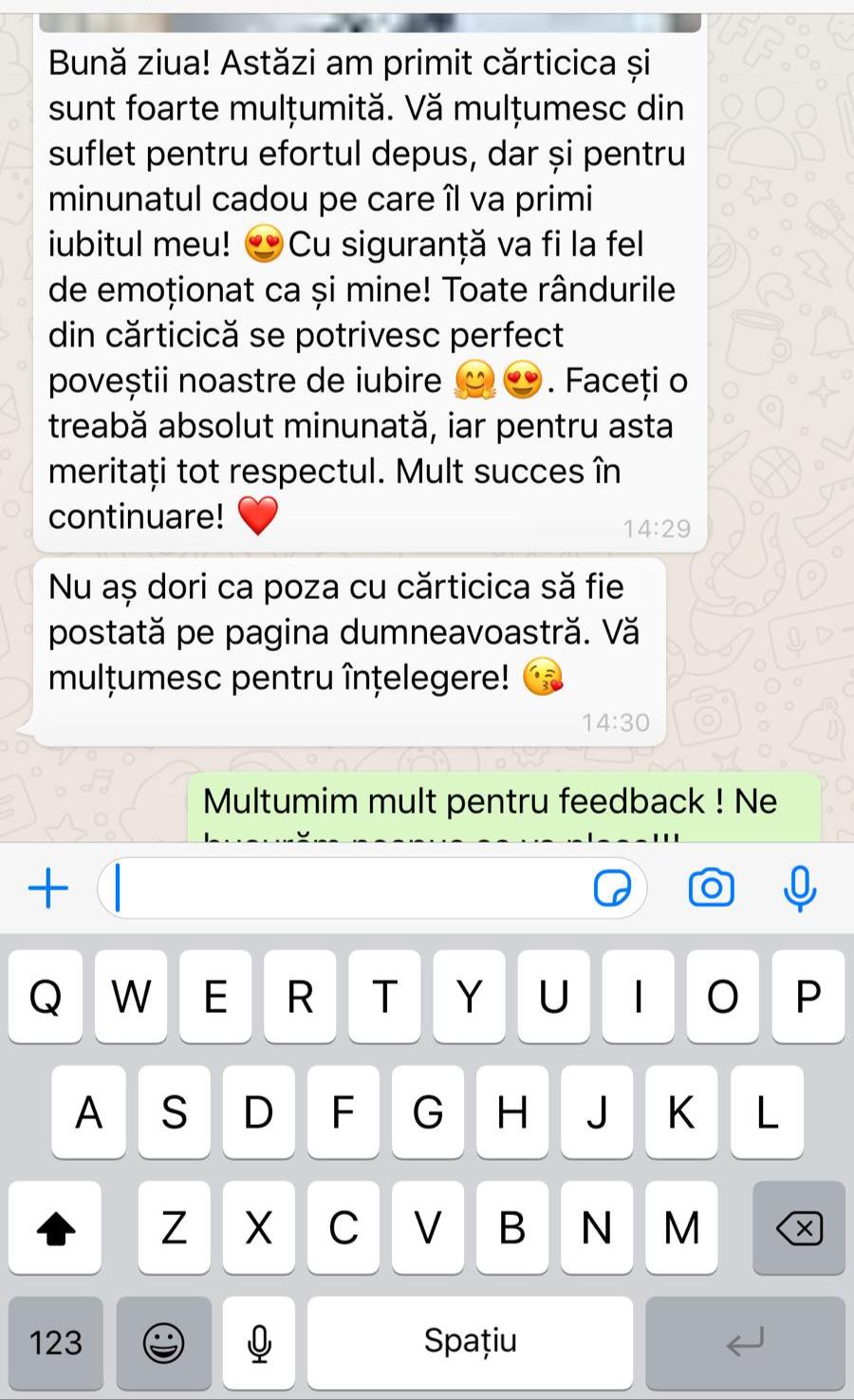854x1400 pixels.
Task: Open the camera to take a photo
Action: pyautogui.click(x=711, y=888)
